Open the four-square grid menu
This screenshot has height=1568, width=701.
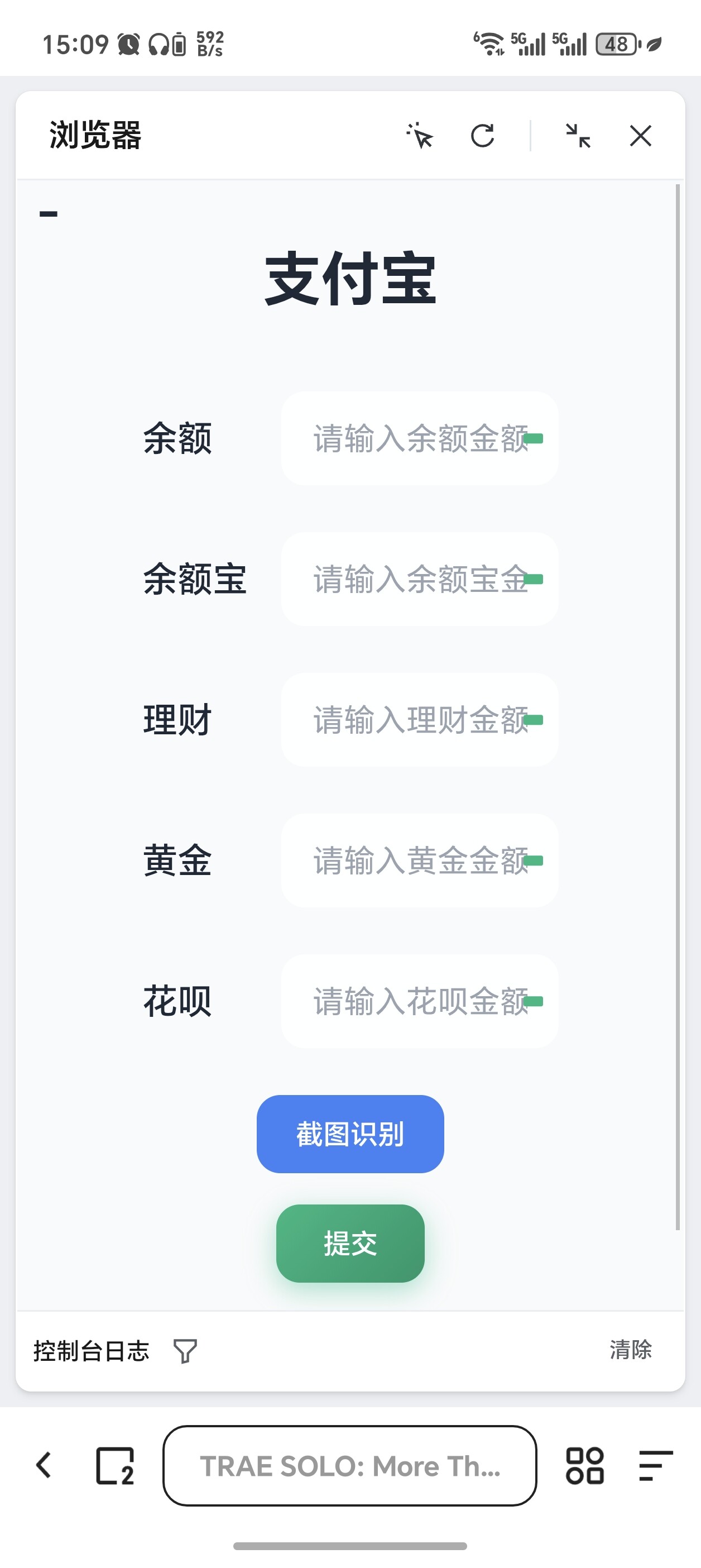point(585,1466)
